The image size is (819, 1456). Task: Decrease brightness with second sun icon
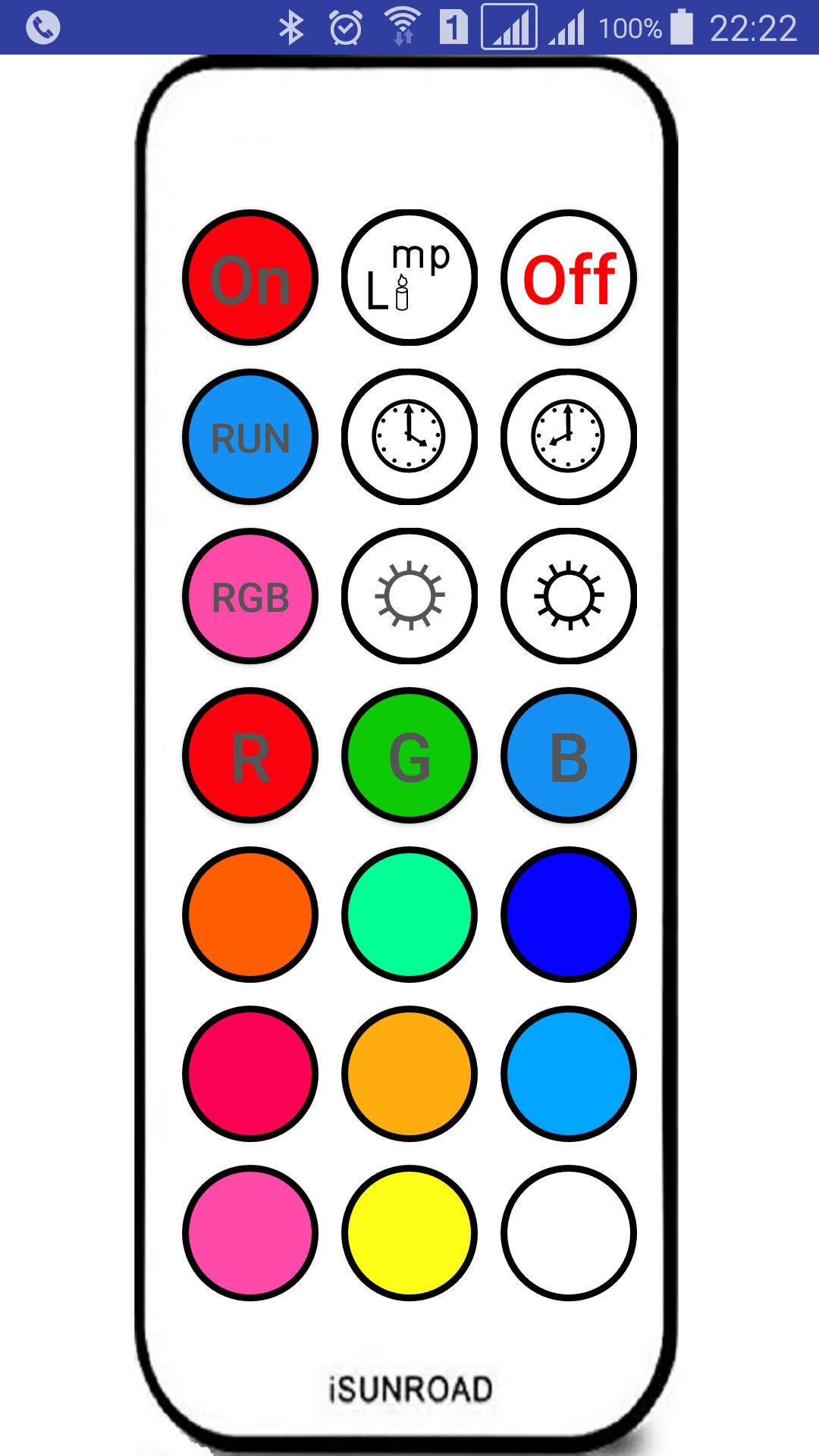point(569,596)
